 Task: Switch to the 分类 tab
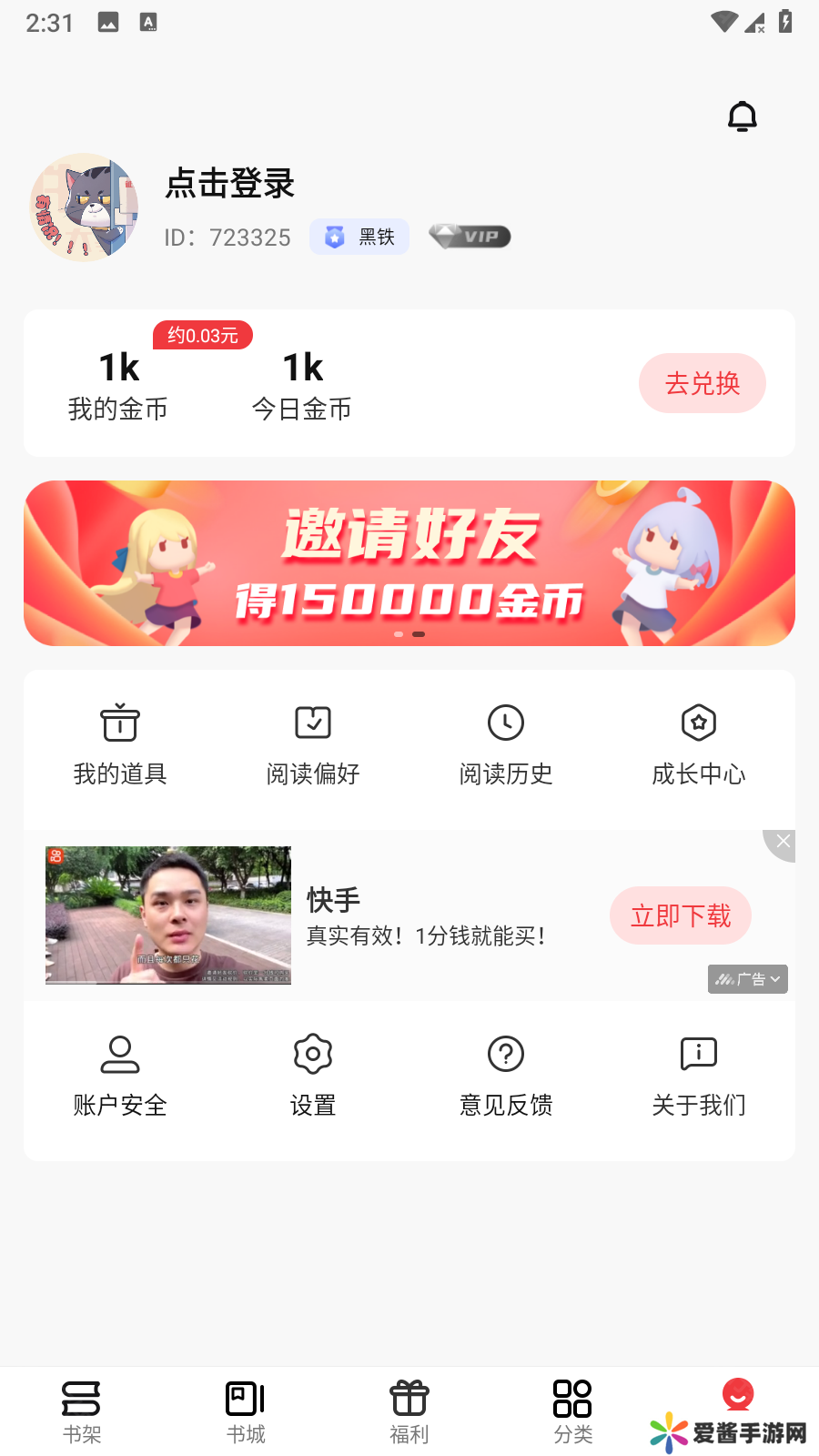click(573, 1411)
